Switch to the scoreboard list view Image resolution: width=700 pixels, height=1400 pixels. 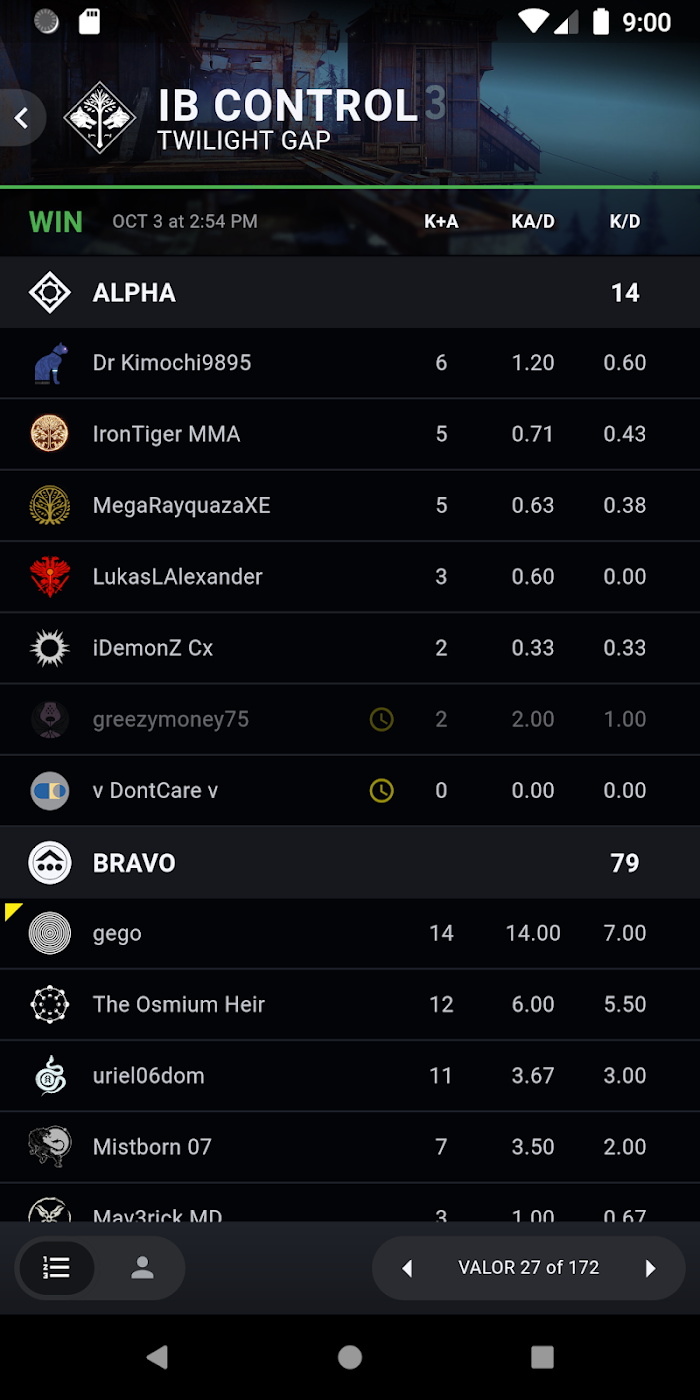click(56, 1268)
